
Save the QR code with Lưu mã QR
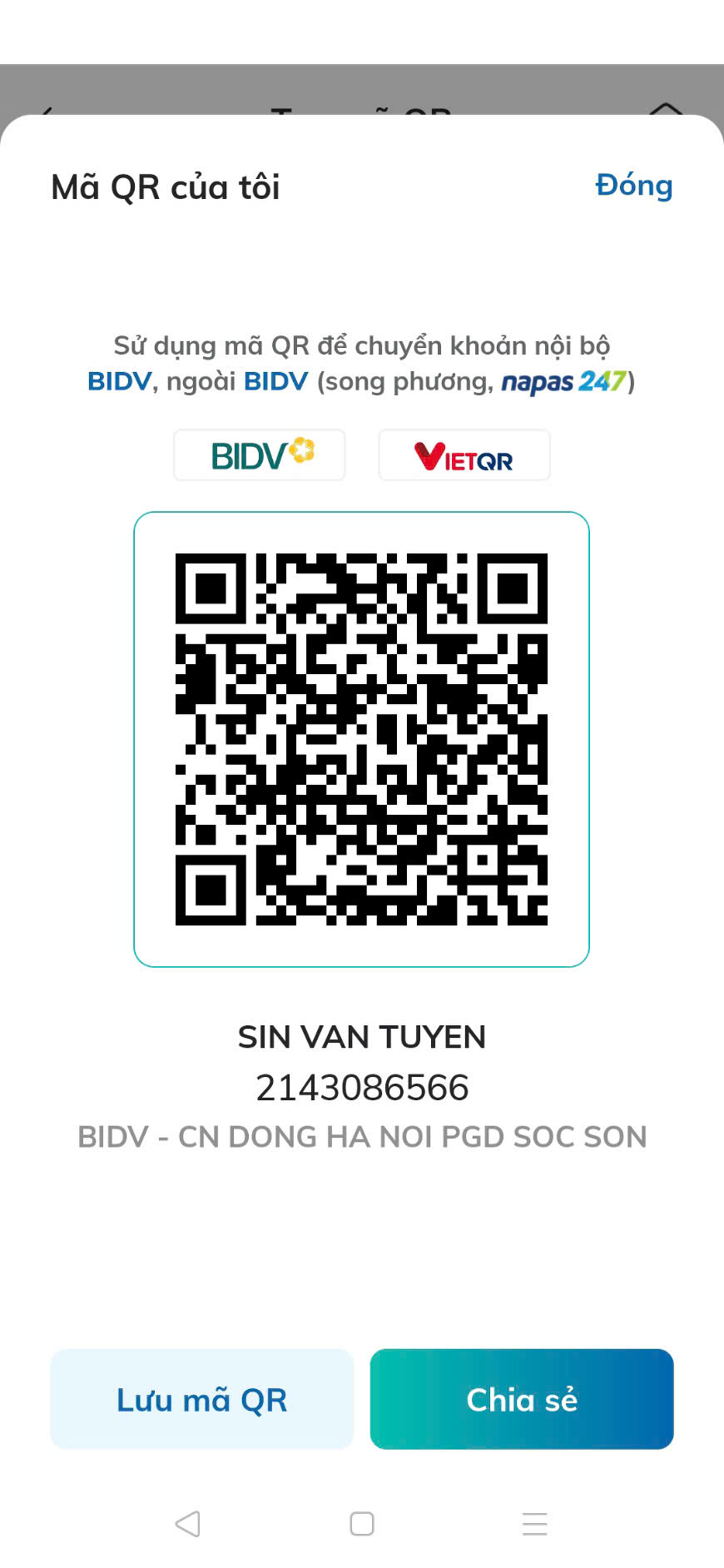coord(202,1399)
